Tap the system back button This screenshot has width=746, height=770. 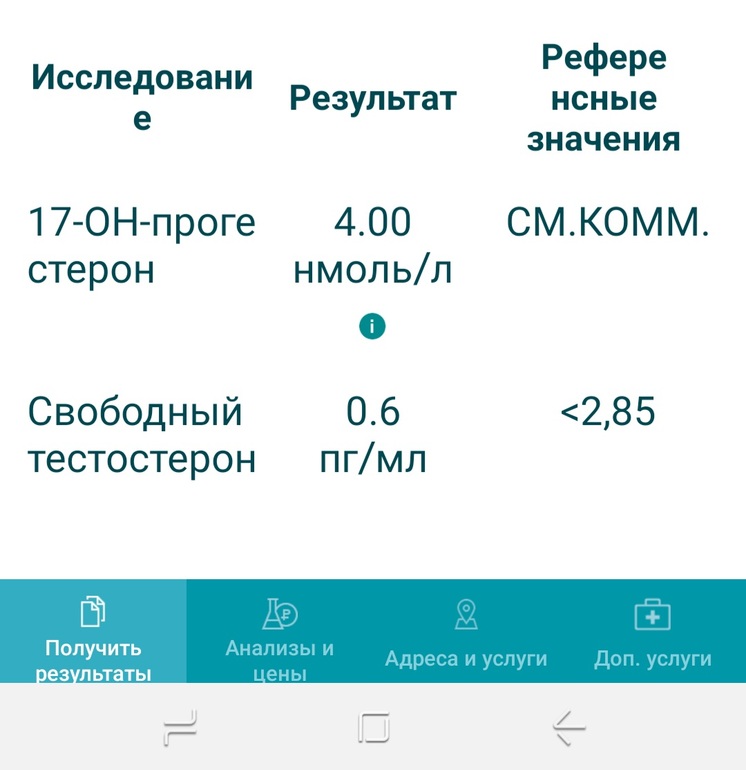(569, 727)
